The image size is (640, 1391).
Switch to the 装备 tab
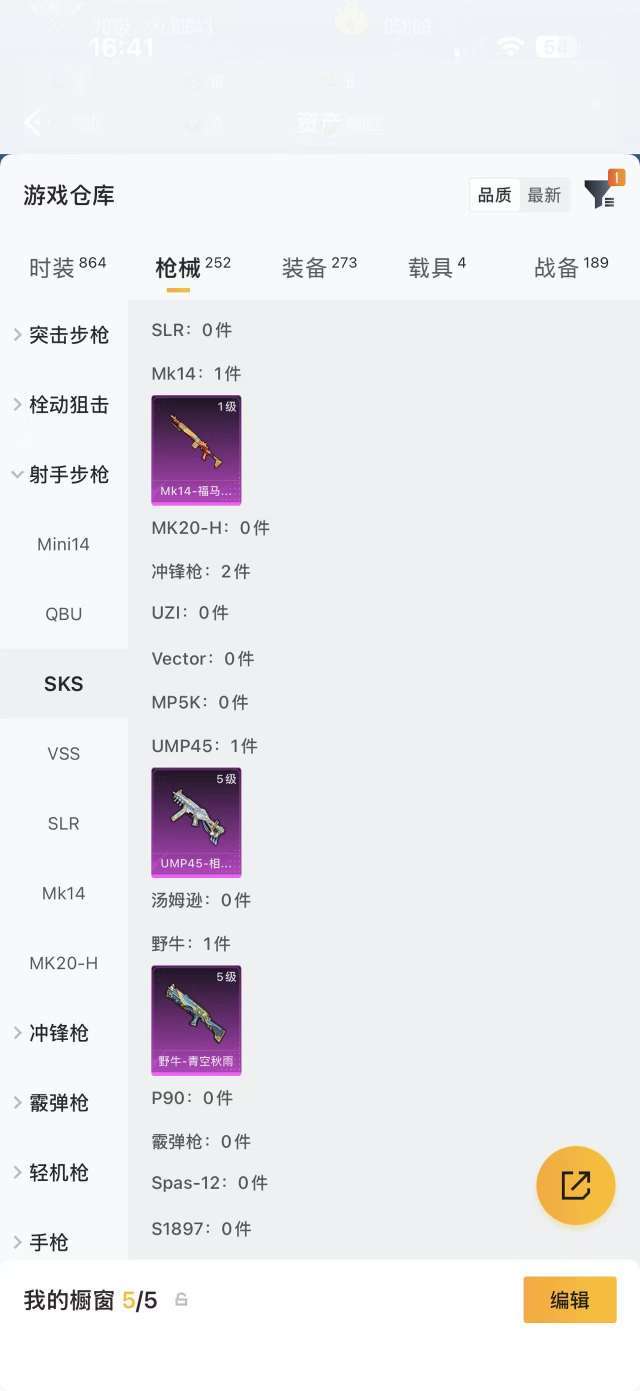click(319, 267)
